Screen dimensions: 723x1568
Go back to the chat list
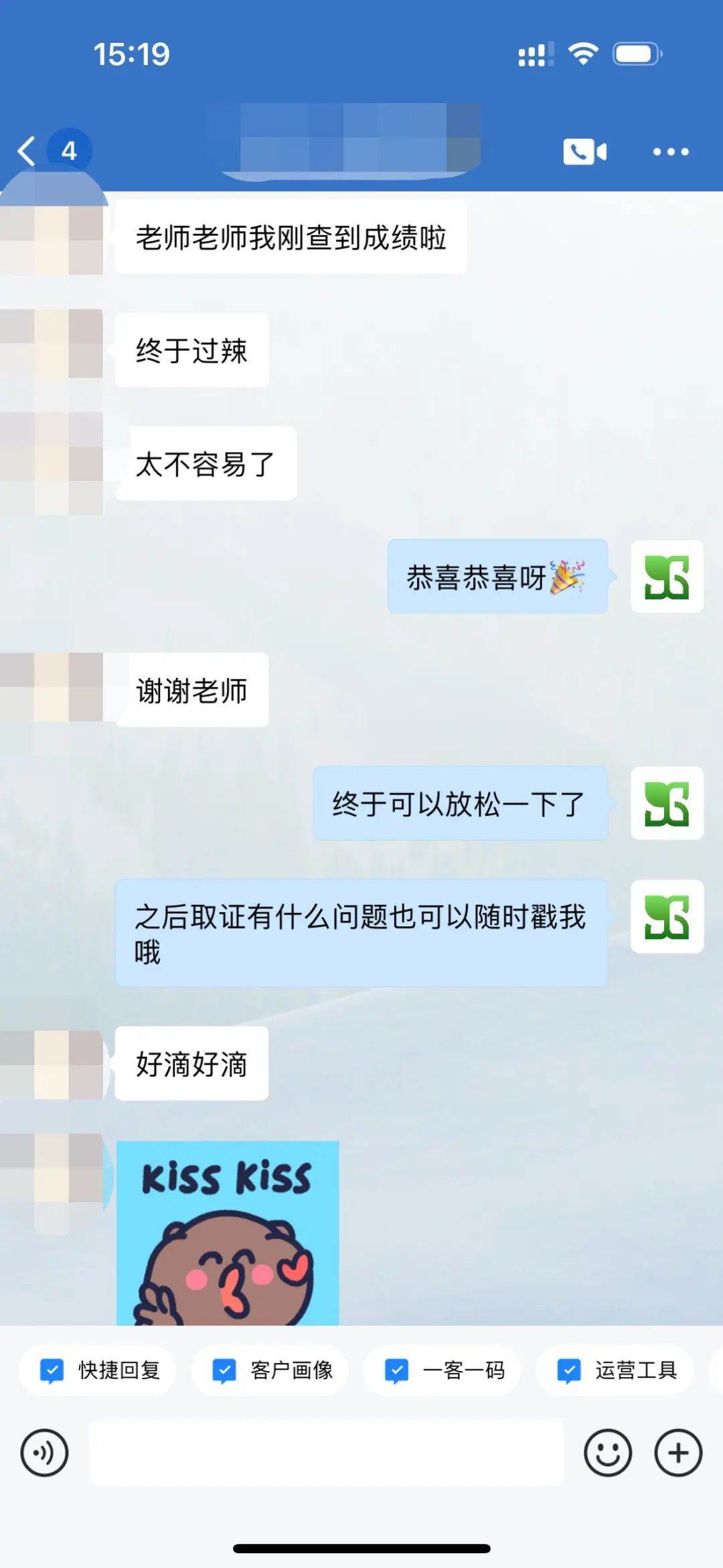coord(28,151)
